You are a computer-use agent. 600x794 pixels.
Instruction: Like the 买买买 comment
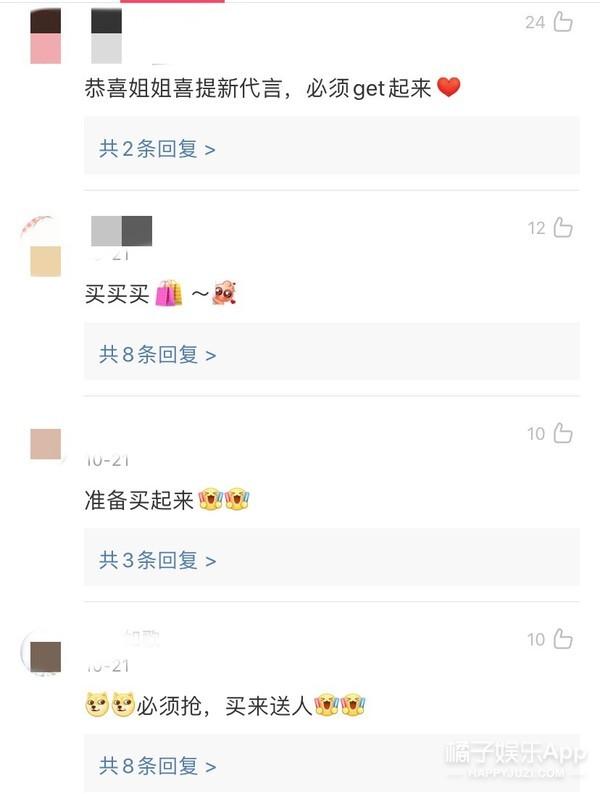tap(563, 228)
